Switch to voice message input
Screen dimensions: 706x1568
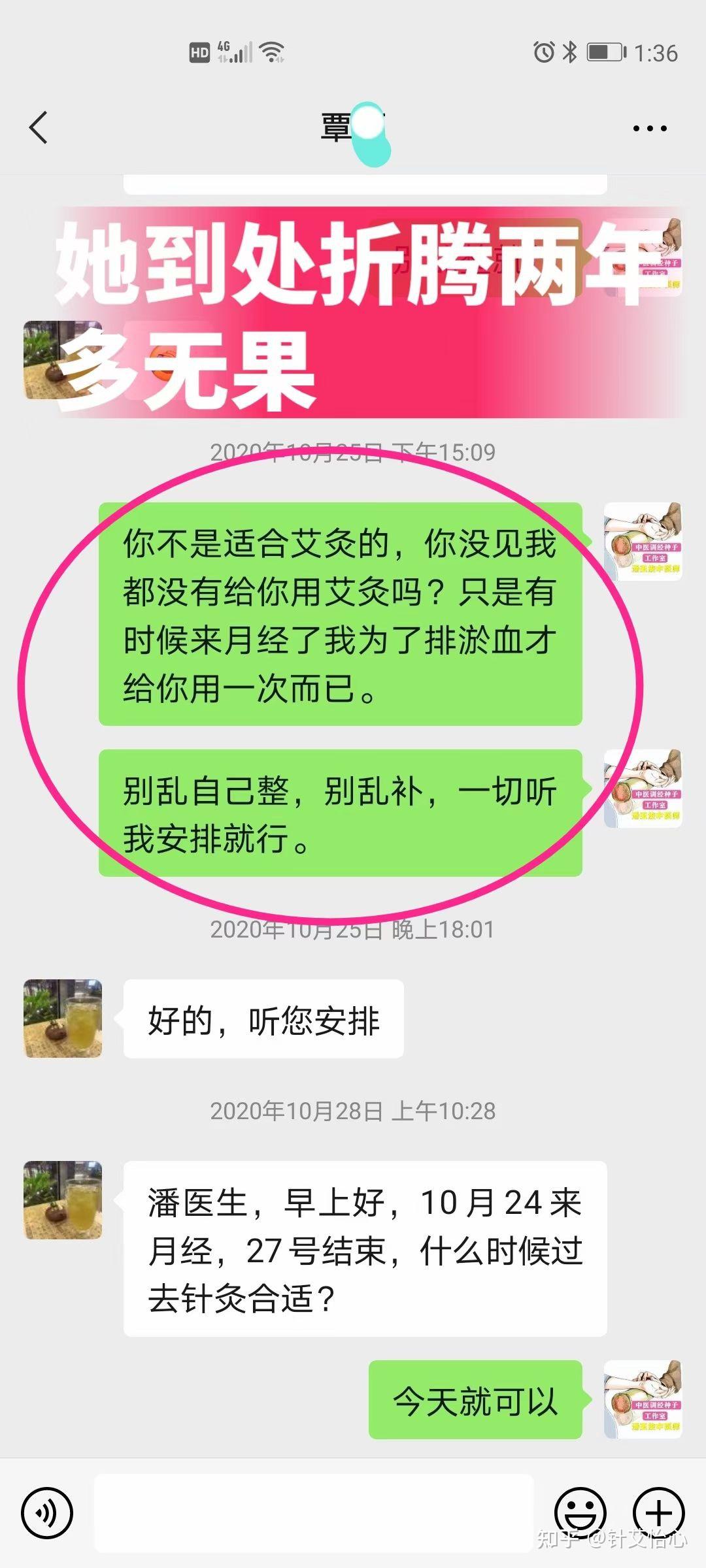click(47, 1512)
